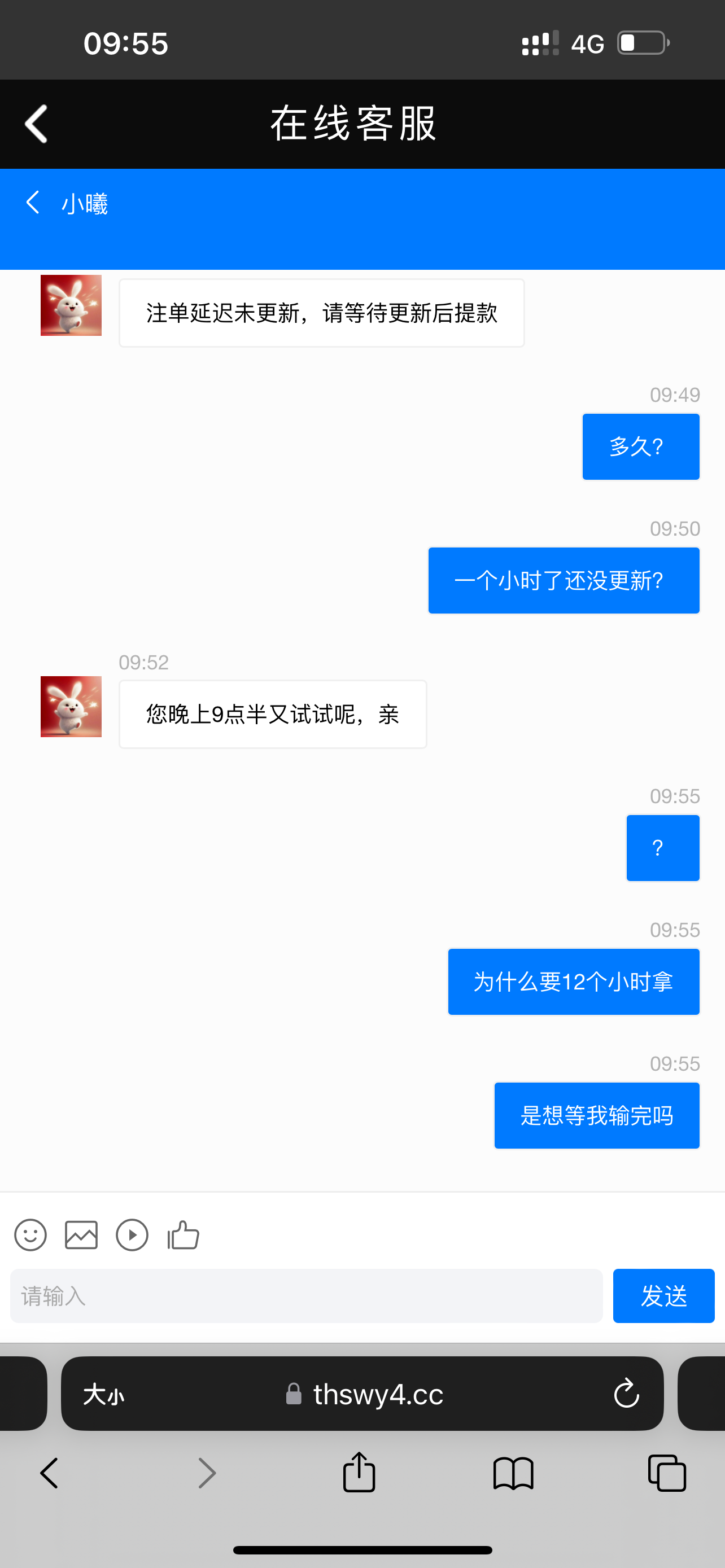The width and height of the screenshot is (725, 1568).
Task: Open the Safari share sheet
Action: click(x=359, y=1473)
